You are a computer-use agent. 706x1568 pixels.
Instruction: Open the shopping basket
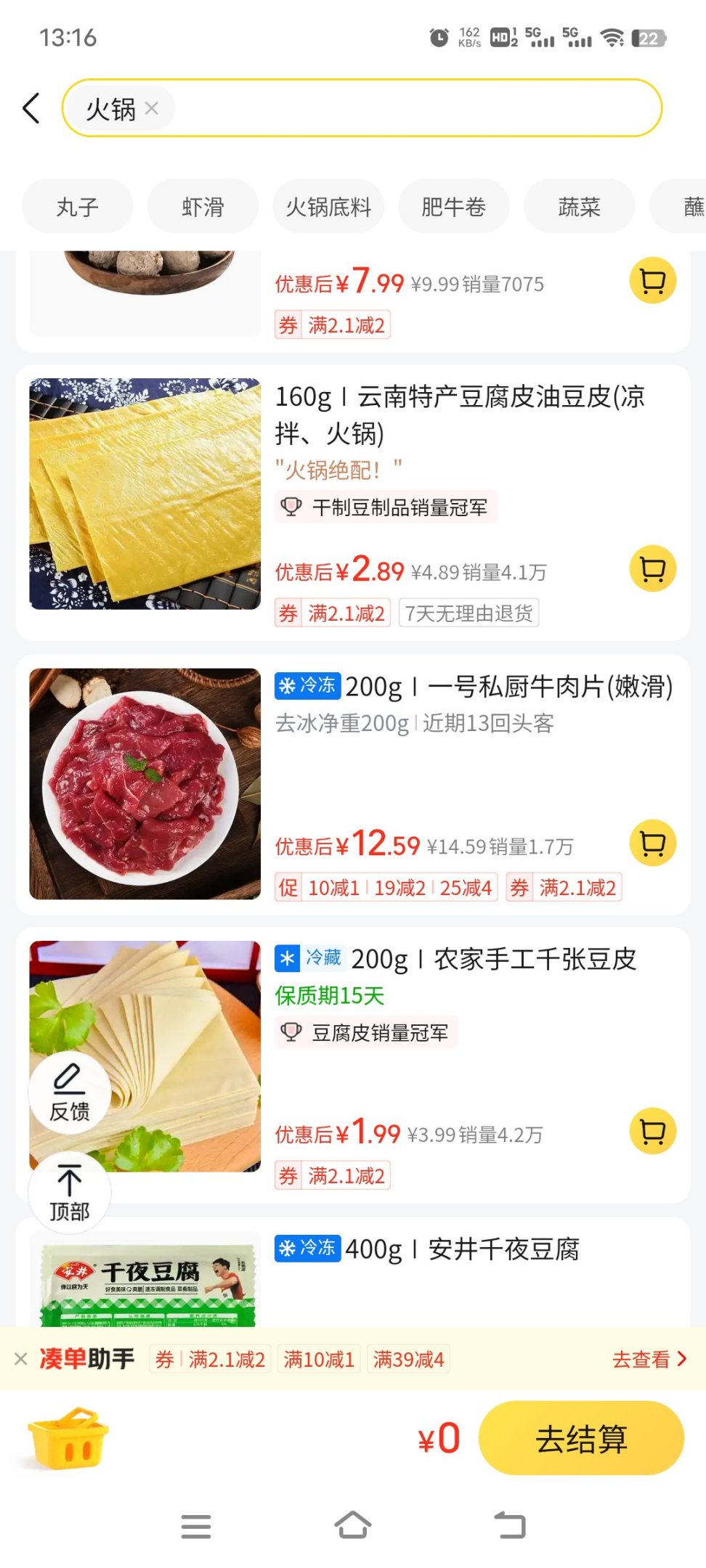pos(68,1437)
